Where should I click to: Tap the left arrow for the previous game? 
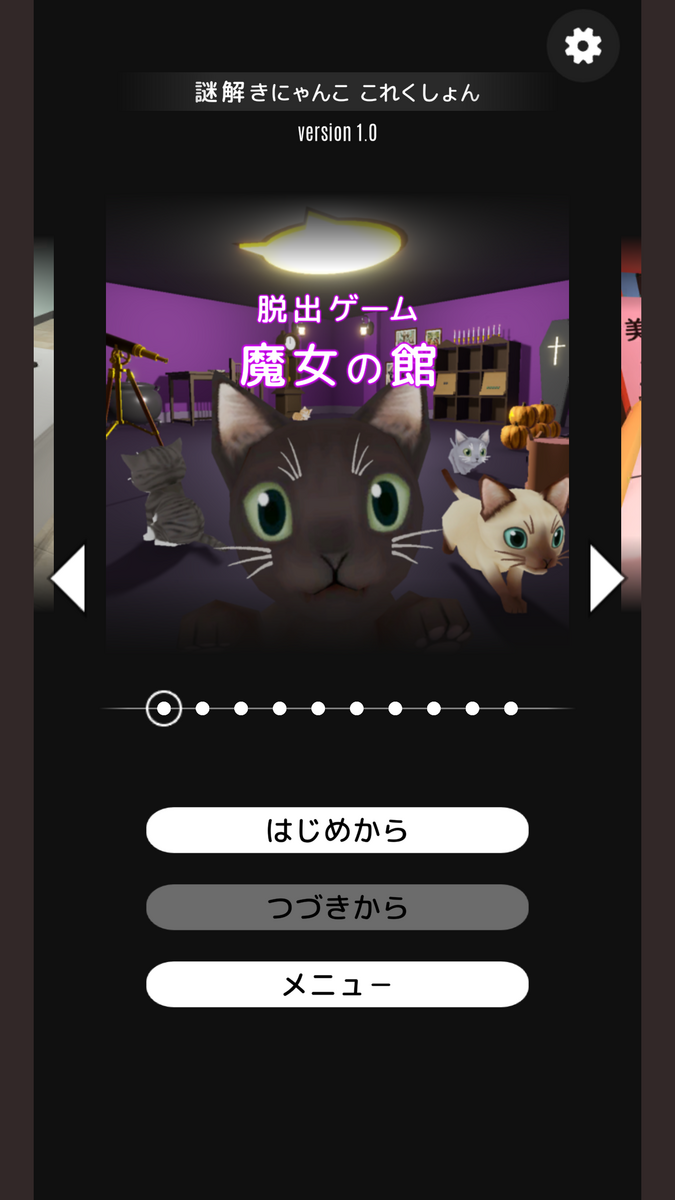coord(68,578)
